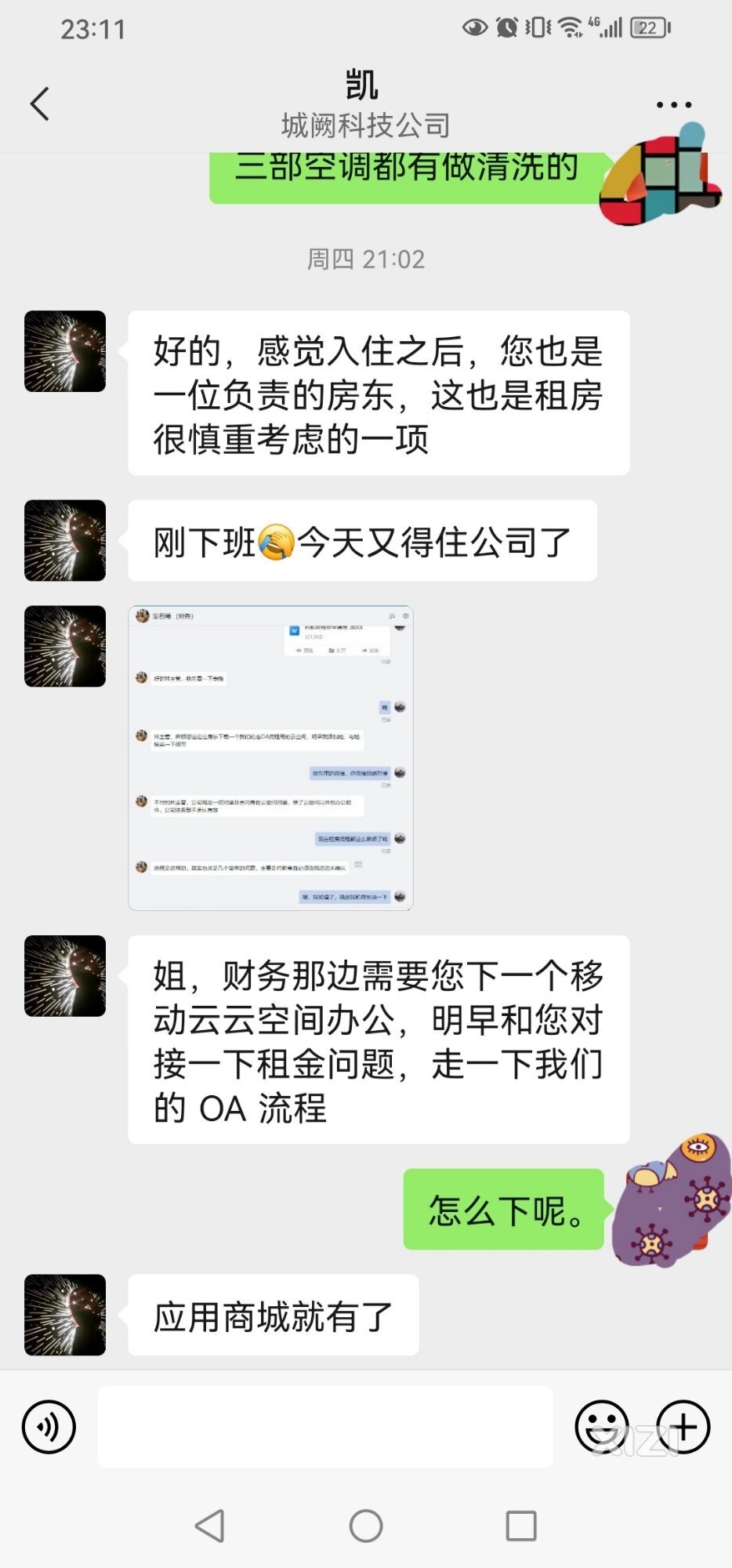Open the system recent apps view
732x1568 pixels.
pos(521,1526)
